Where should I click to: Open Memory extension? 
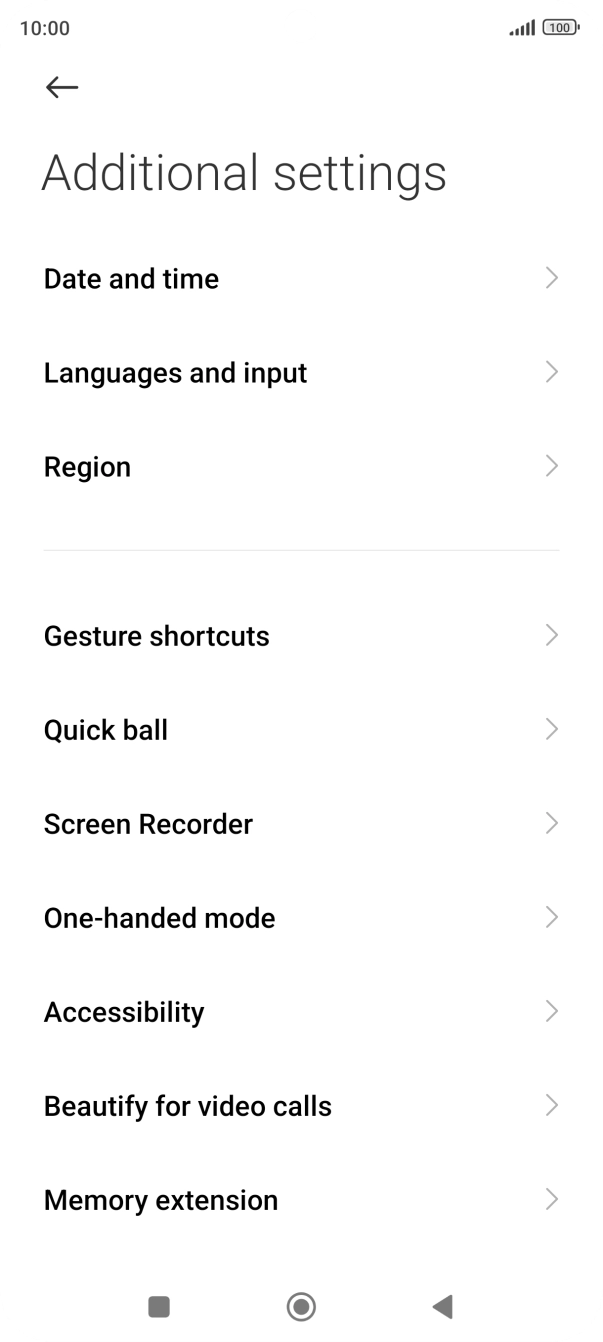tap(300, 1200)
